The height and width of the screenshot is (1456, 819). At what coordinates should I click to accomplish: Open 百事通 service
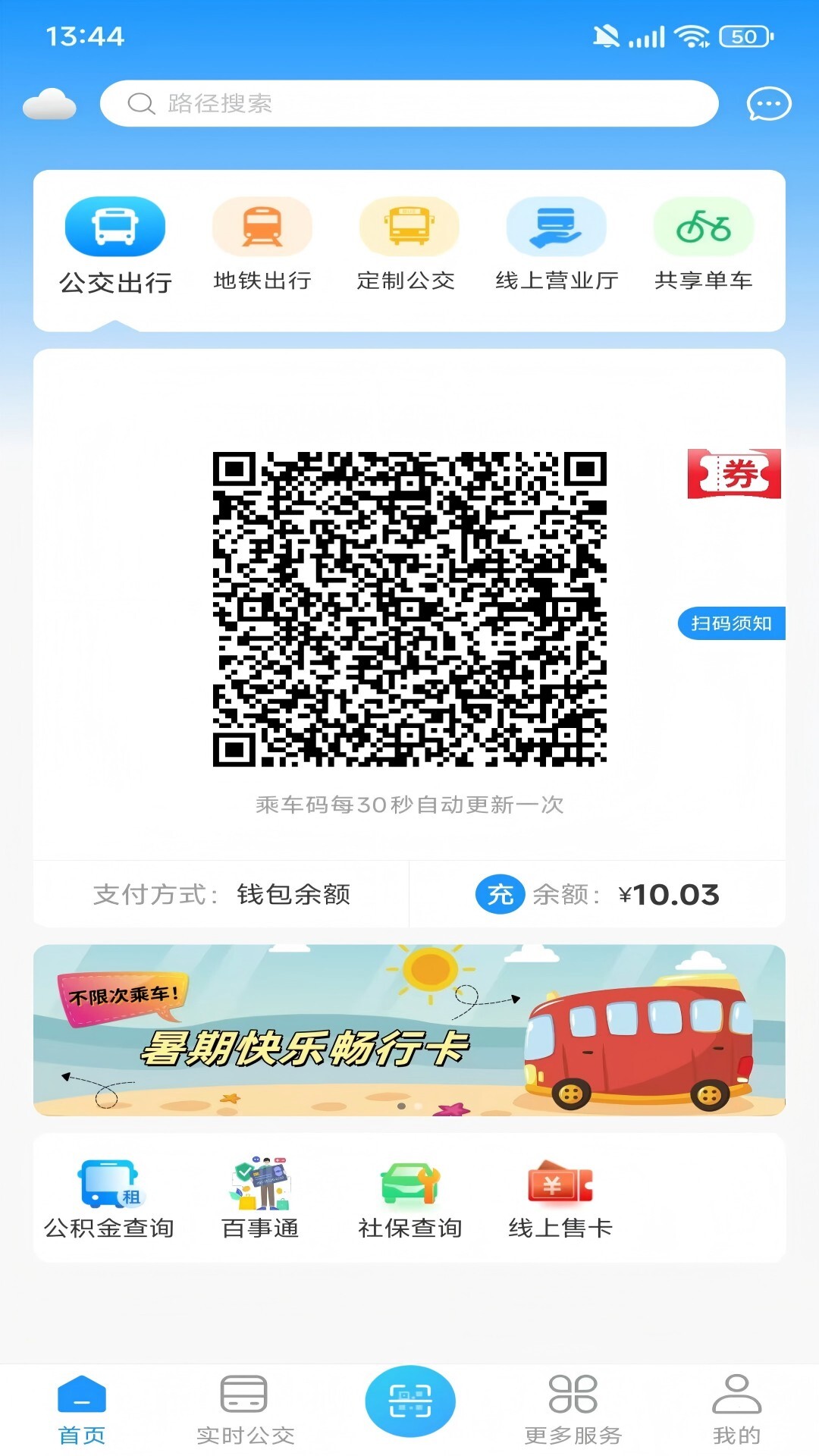pos(260,1198)
